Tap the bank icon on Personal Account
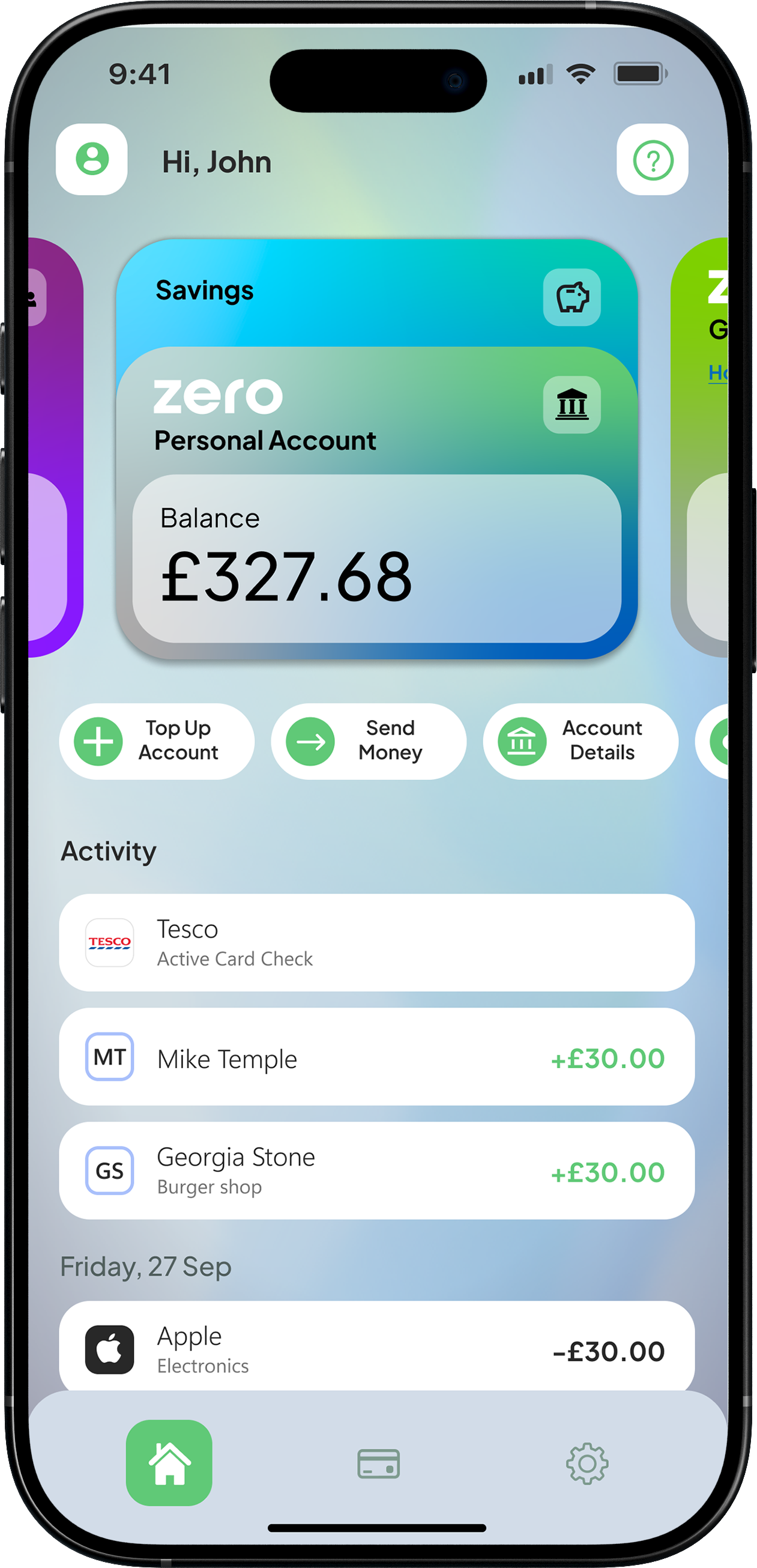This screenshot has width=757, height=1568. [x=572, y=405]
